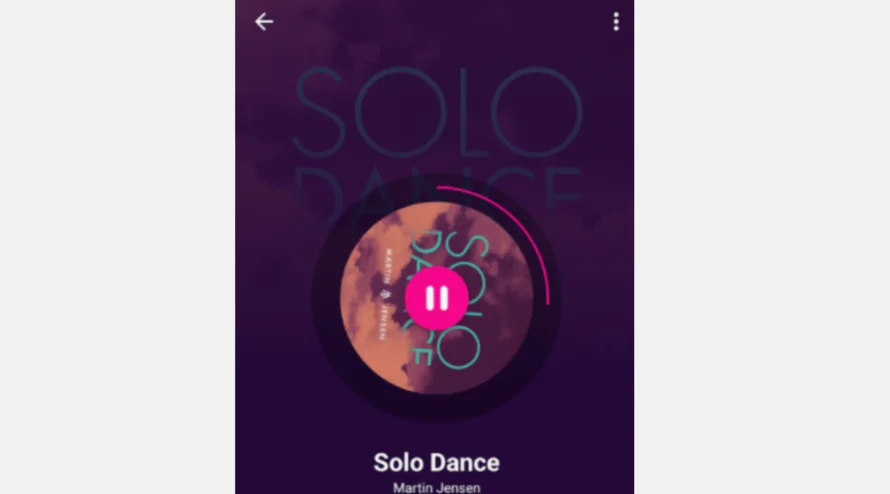
Task: Go back using the arrow icon
Action: 264,21
